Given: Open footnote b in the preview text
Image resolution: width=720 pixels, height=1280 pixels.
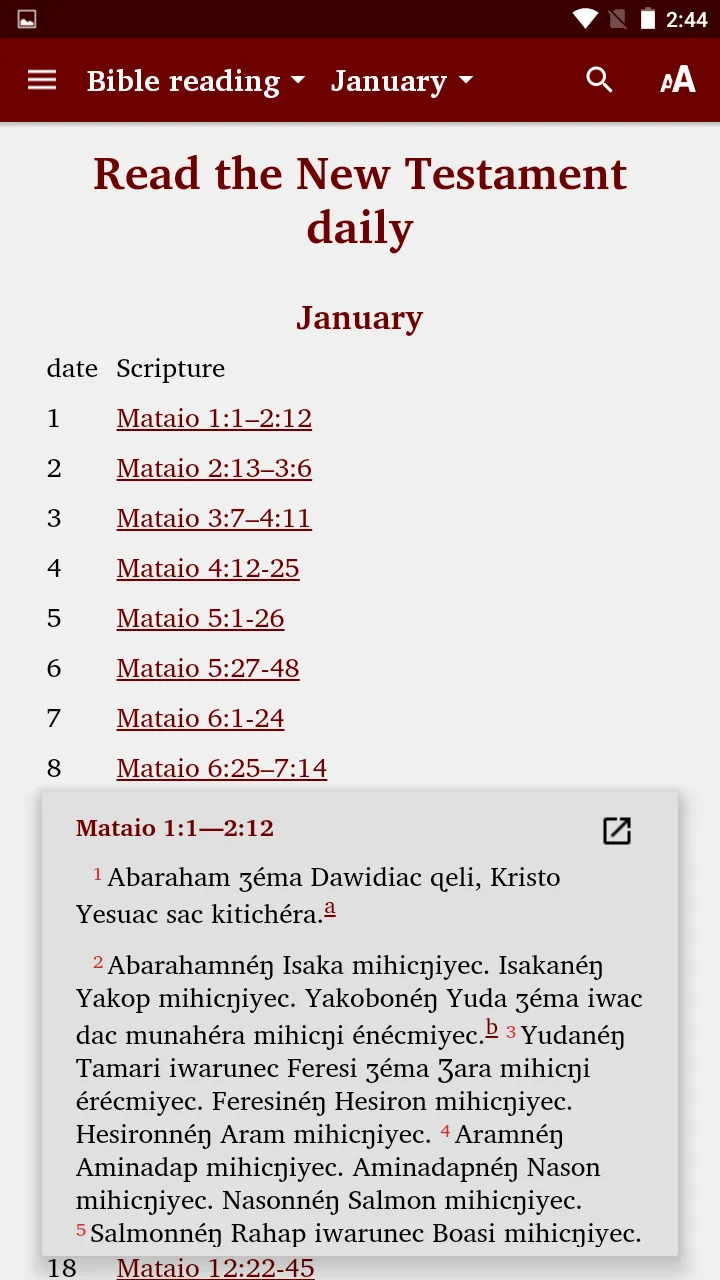Looking at the screenshot, I should point(491,1026).
